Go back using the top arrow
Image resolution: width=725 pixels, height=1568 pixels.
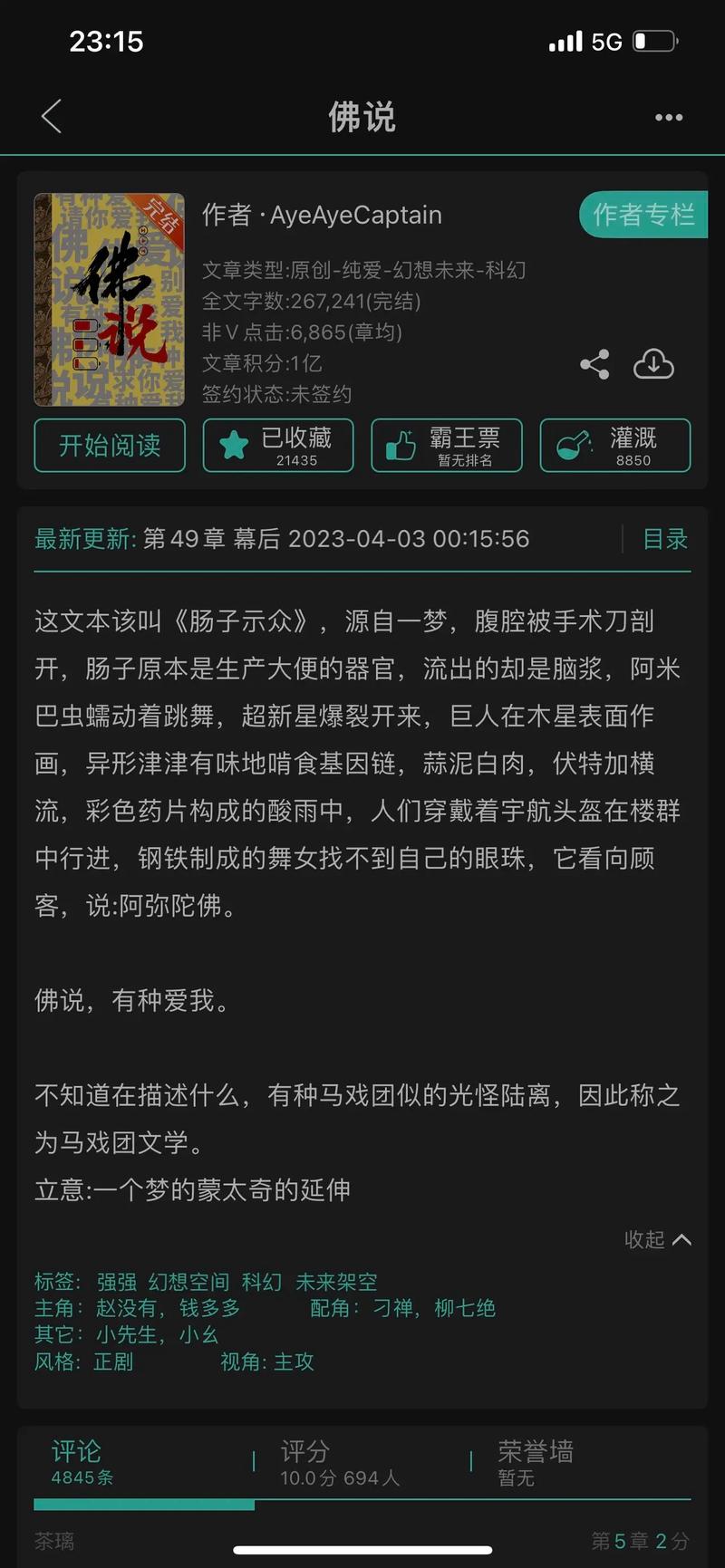pos(52,117)
